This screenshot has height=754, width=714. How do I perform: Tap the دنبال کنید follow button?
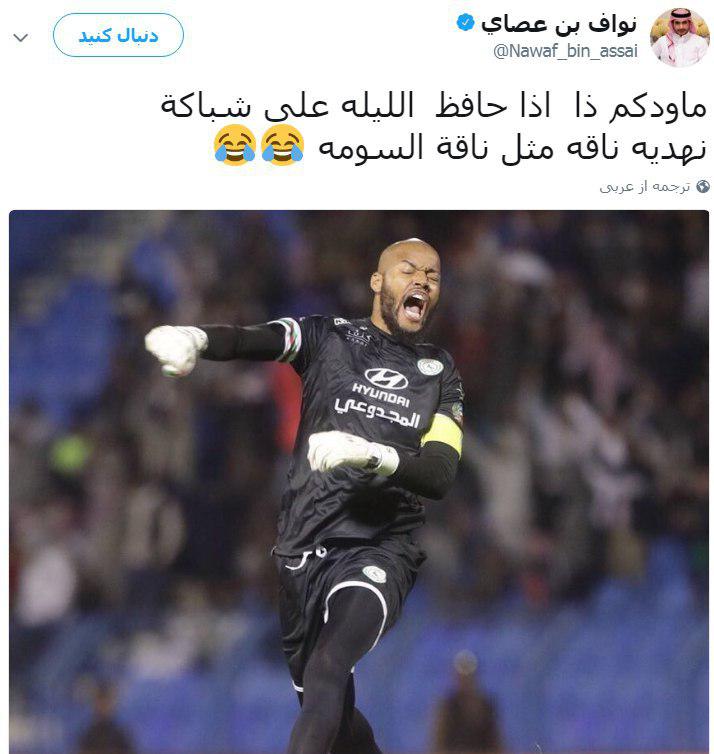coord(118,36)
